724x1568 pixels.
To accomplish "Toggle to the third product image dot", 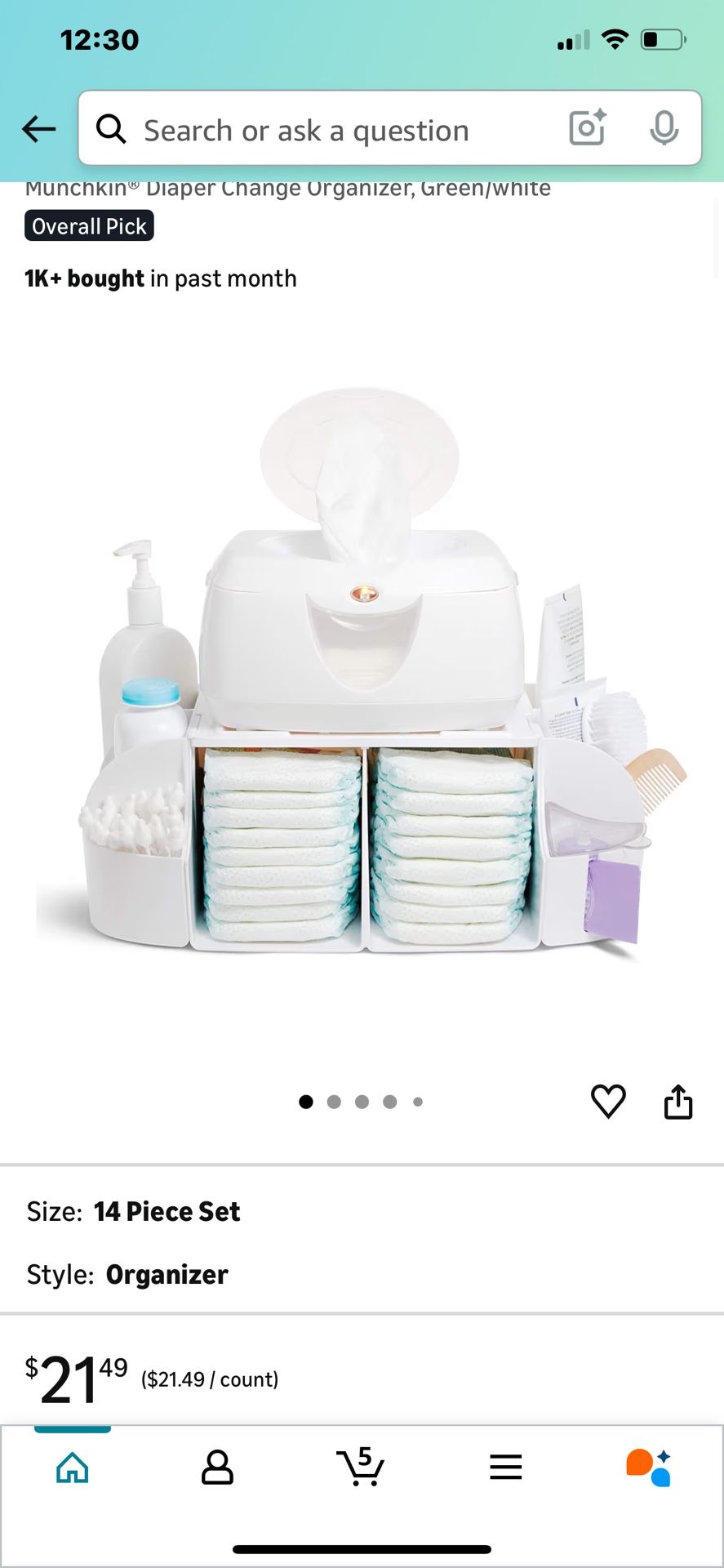I will coord(362,1101).
